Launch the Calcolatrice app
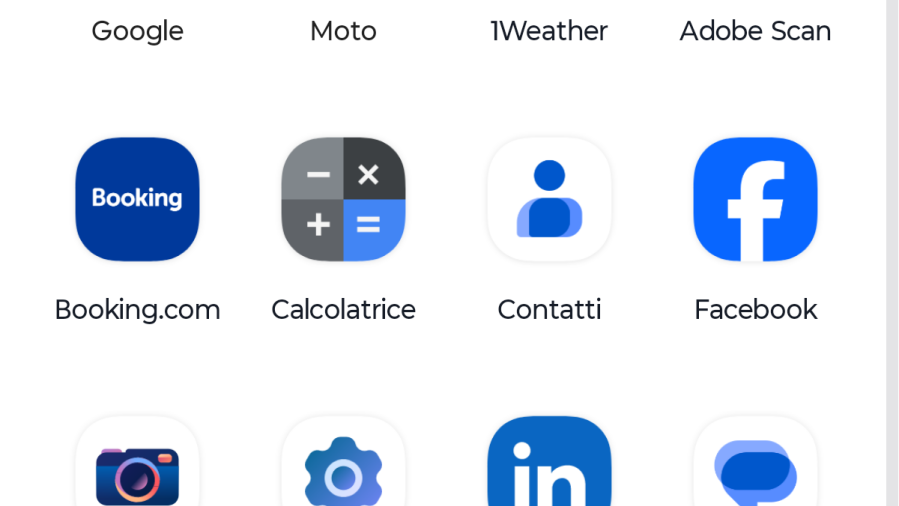This screenshot has height=506, width=899. click(343, 199)
